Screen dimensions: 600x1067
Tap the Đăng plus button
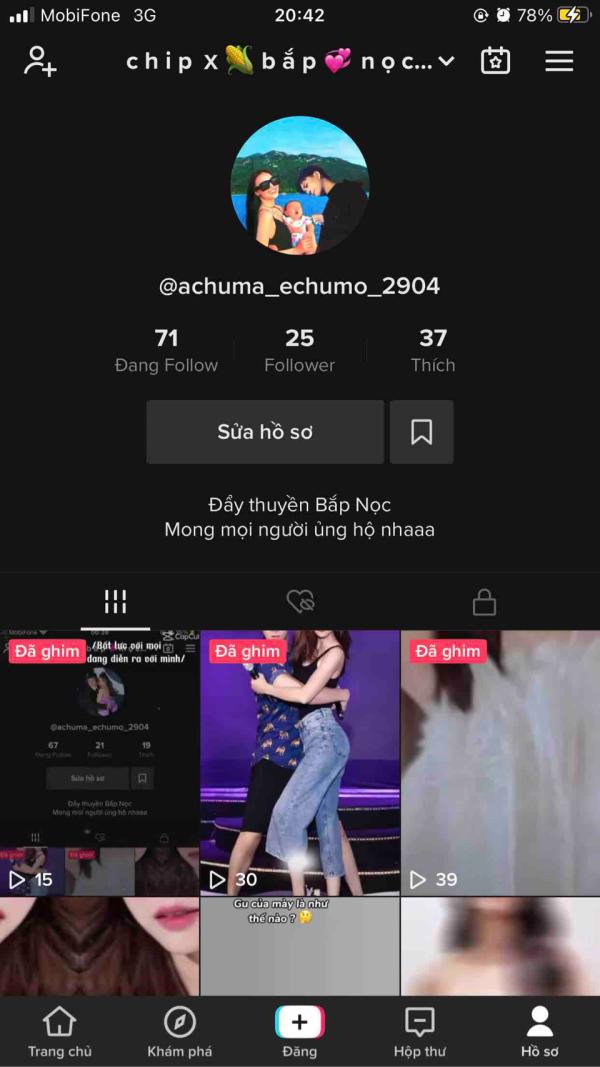(300, 1023)
